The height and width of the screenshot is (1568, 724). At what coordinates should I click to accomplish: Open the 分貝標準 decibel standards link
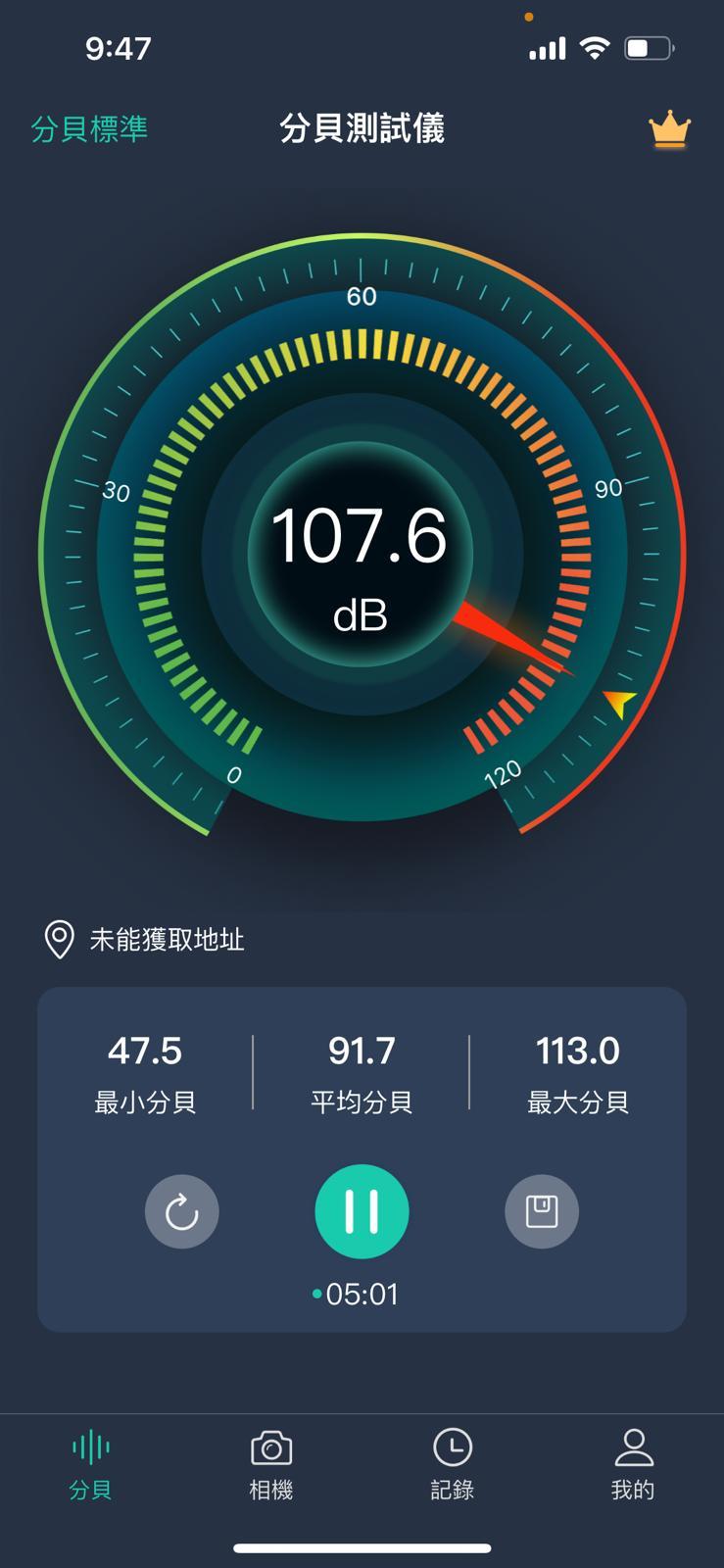point(89,128)
